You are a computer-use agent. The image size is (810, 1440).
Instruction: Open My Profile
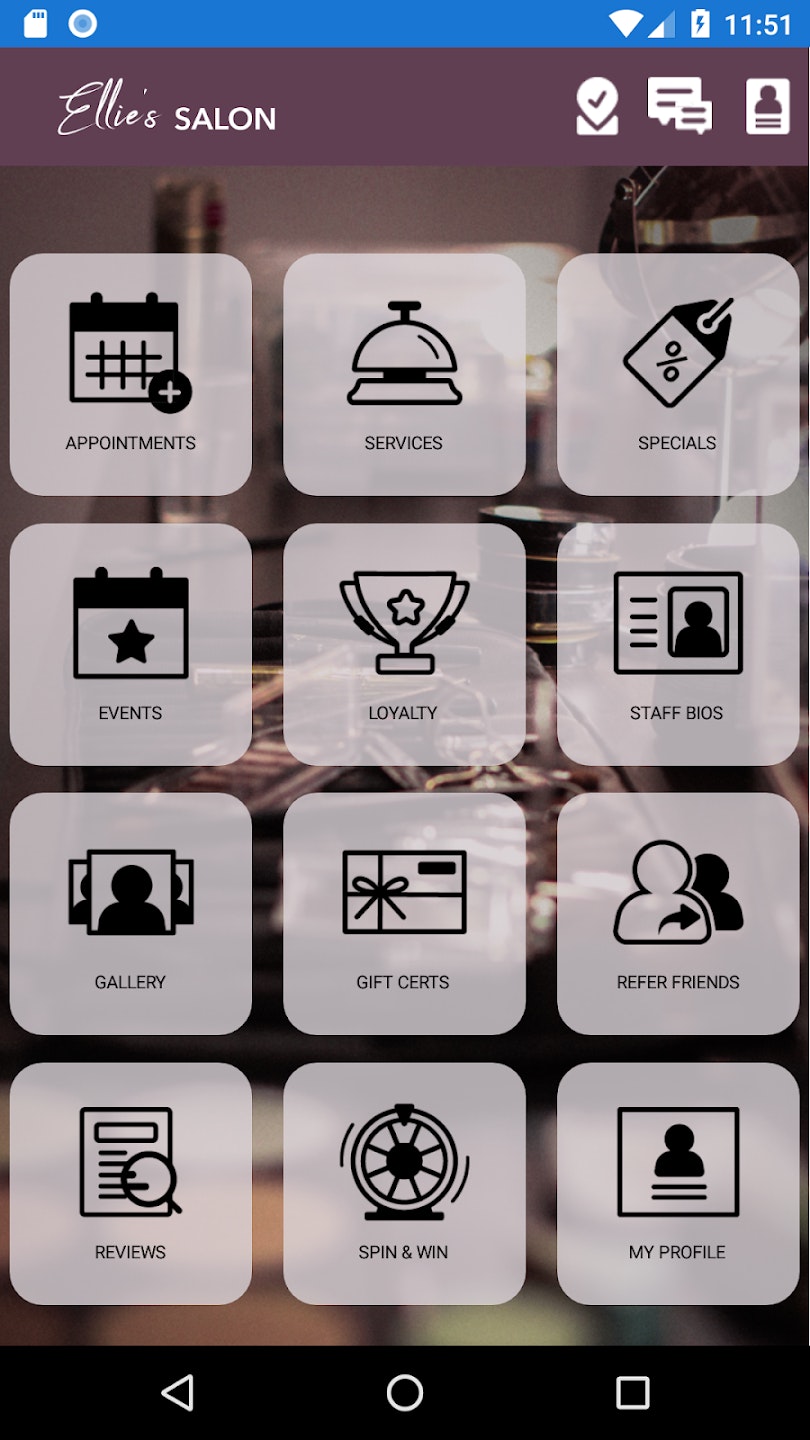[x=677, y=1182]
